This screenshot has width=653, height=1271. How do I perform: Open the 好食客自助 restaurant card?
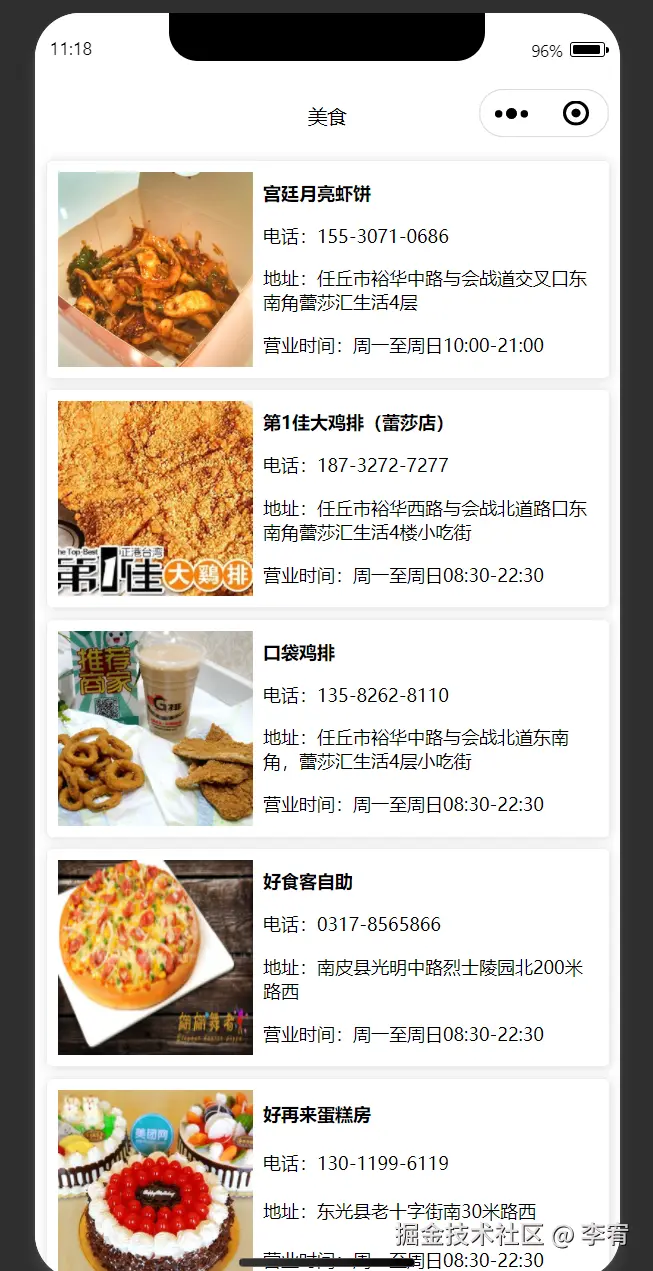(328, 958)
